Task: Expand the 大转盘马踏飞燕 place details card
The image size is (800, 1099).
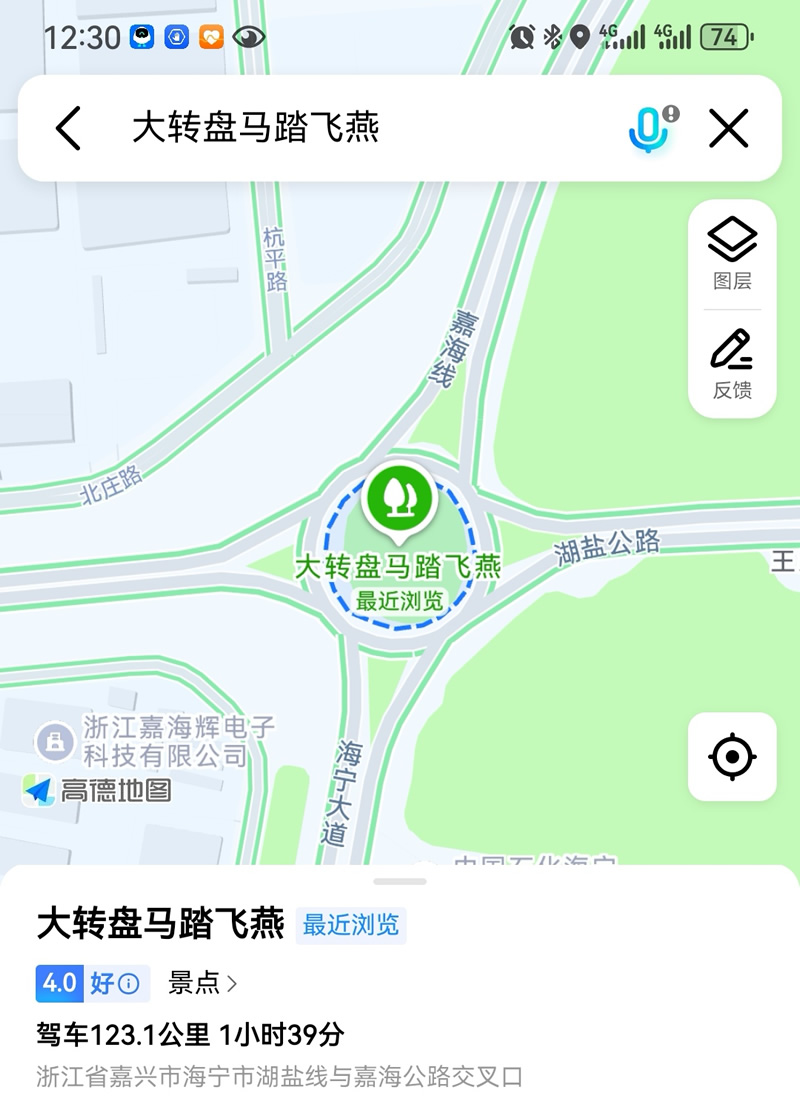Action: (400, 882)
